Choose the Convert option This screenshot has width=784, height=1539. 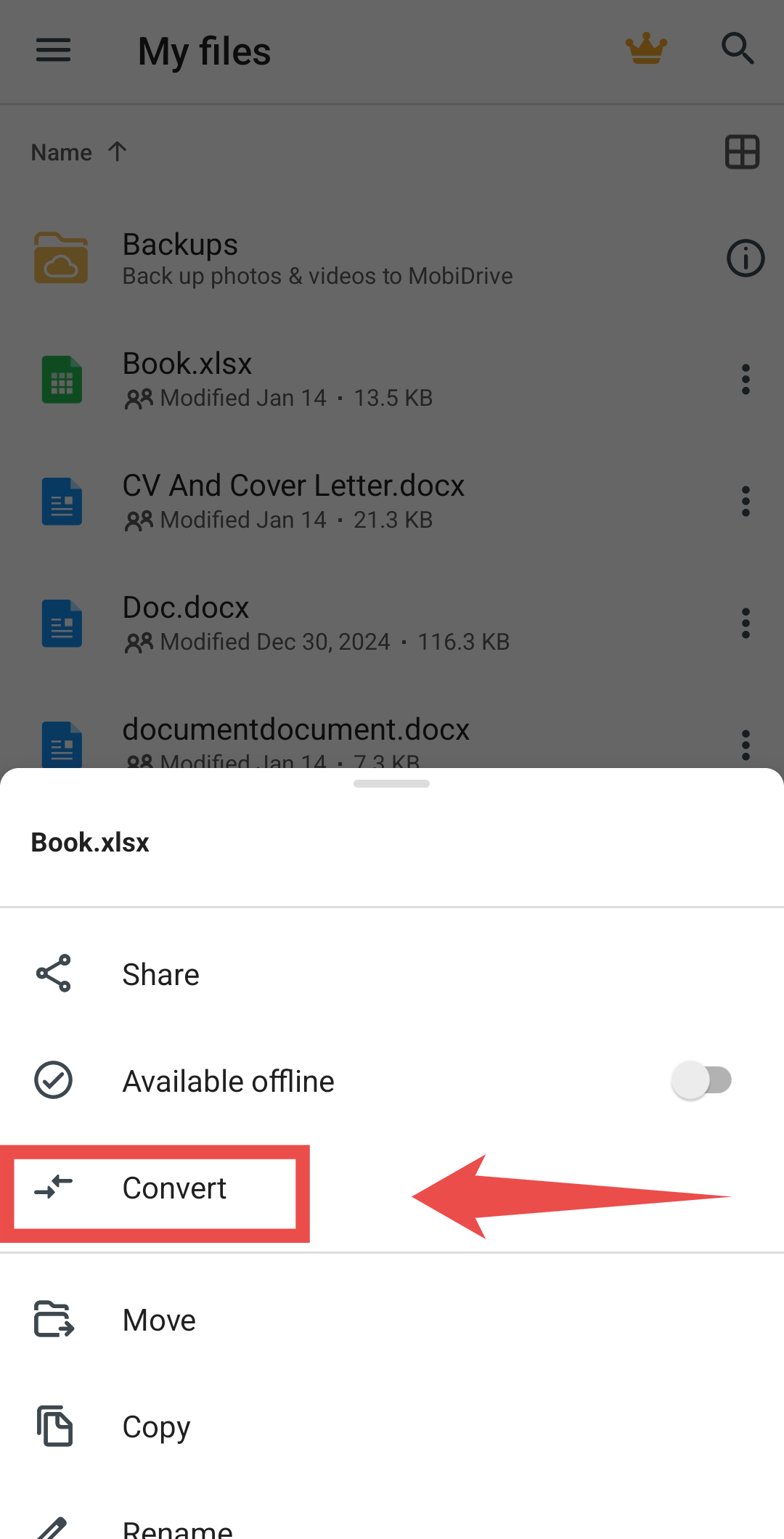[174, 1189]
